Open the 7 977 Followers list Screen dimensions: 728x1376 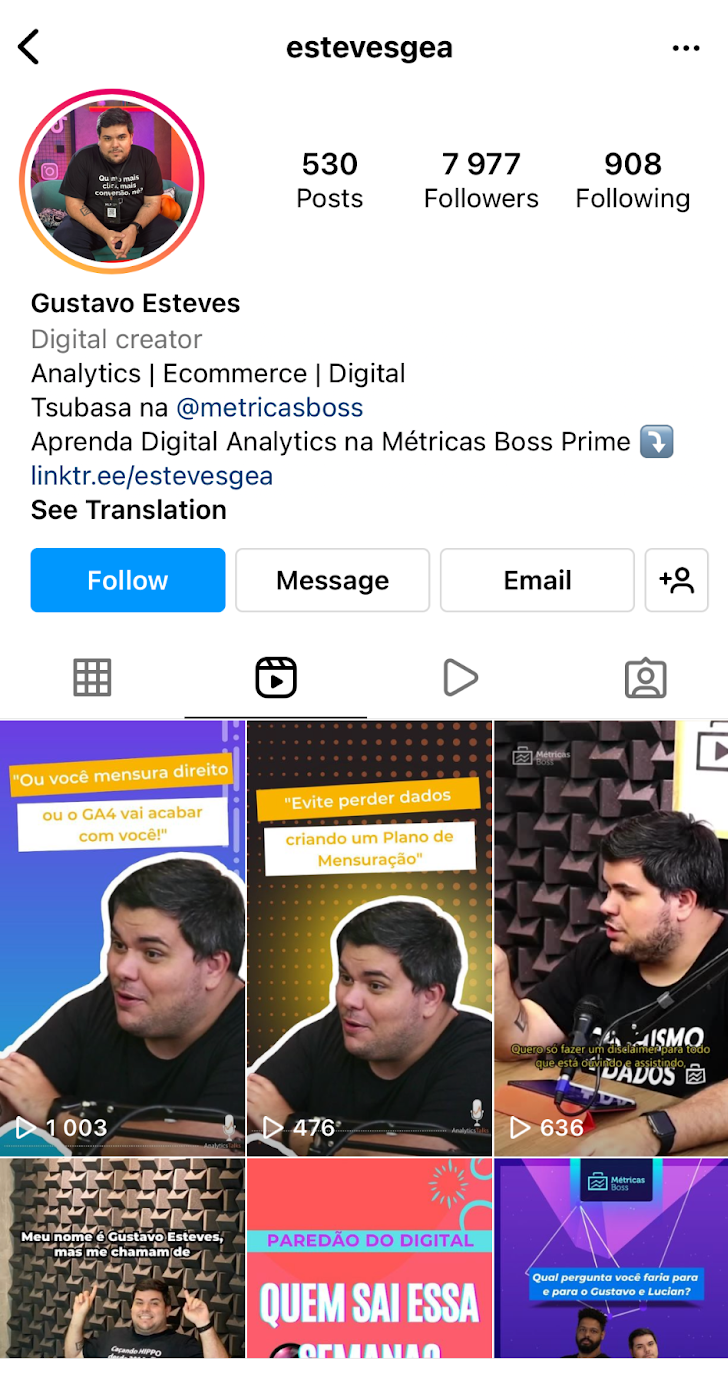pyautogui.click(x=481, y=180)
